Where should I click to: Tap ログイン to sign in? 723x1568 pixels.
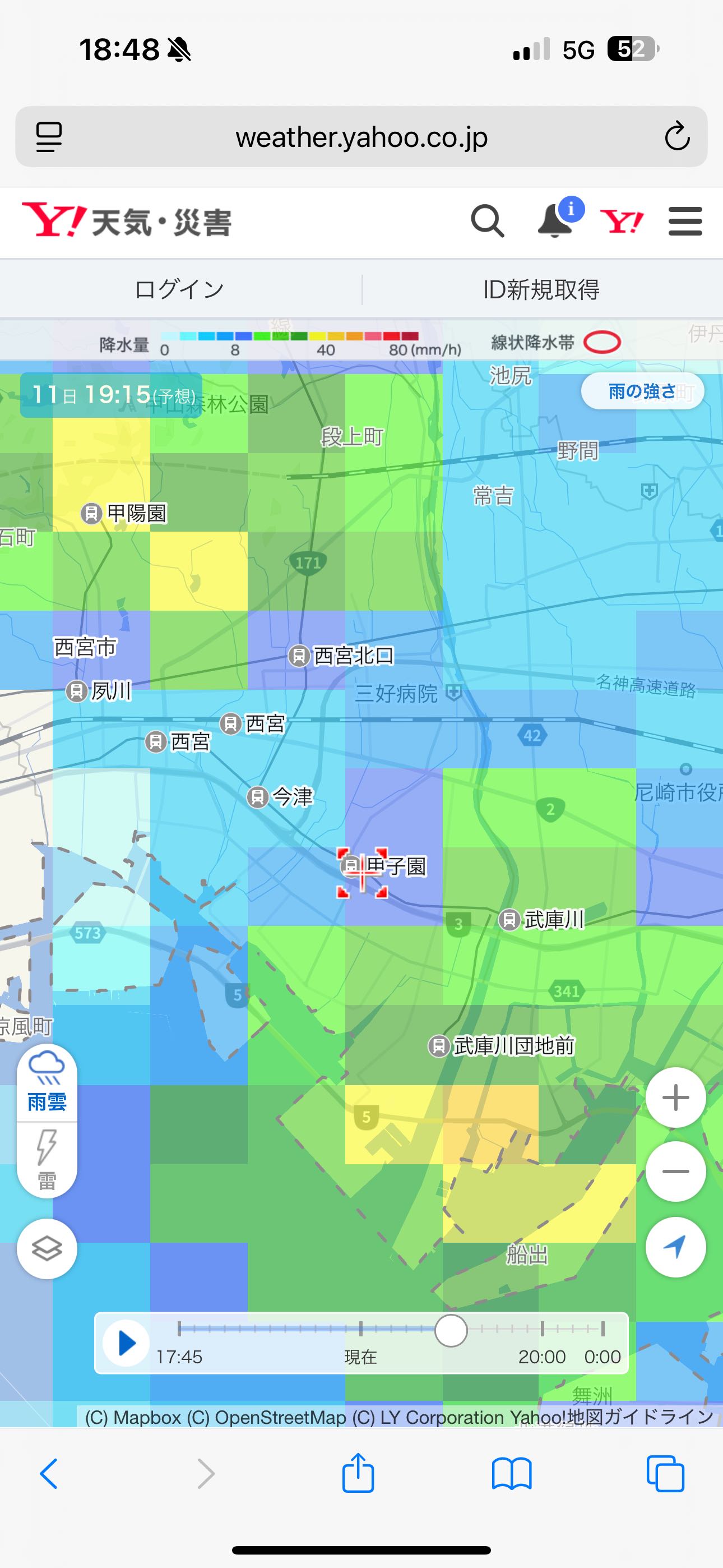coord(180,289)
